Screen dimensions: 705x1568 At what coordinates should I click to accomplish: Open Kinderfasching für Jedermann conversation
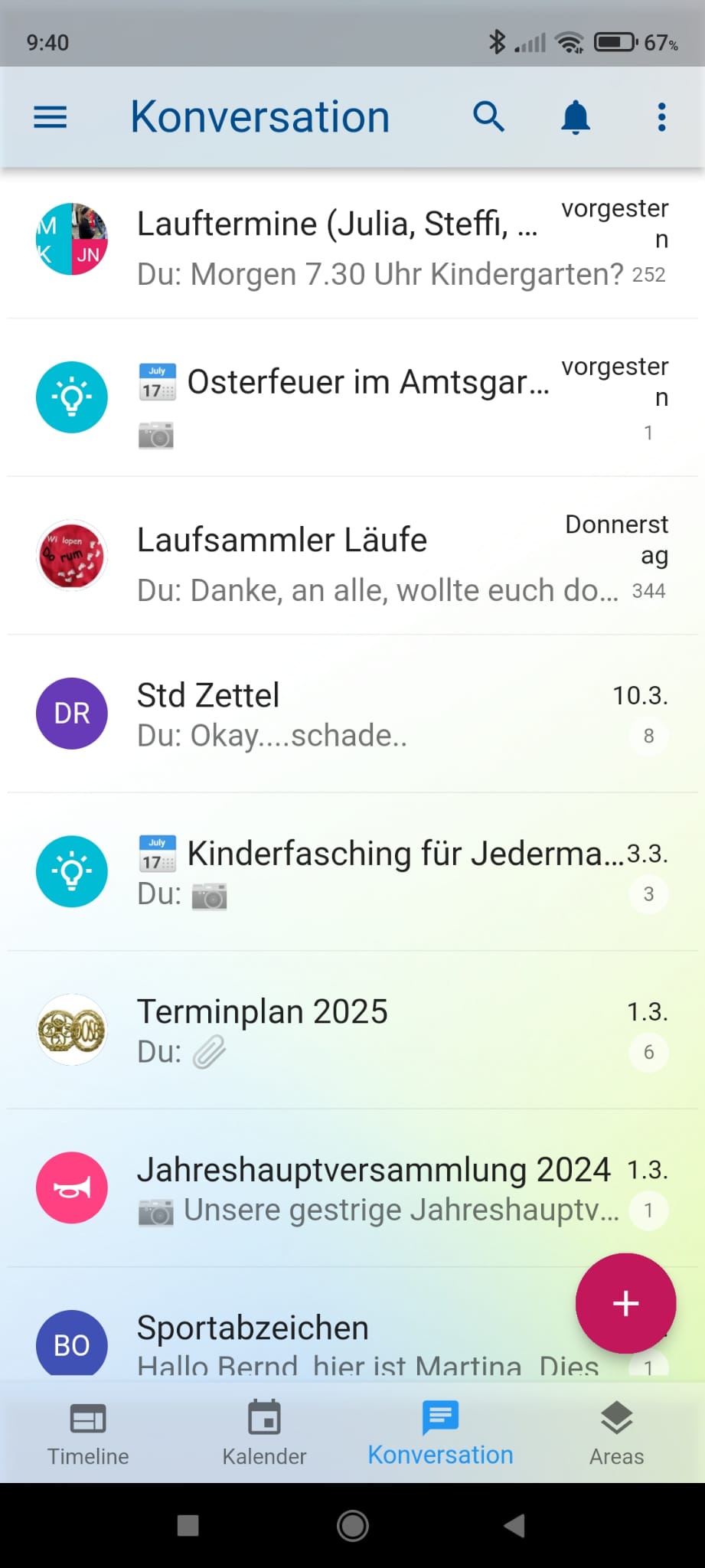coord(352,873)
